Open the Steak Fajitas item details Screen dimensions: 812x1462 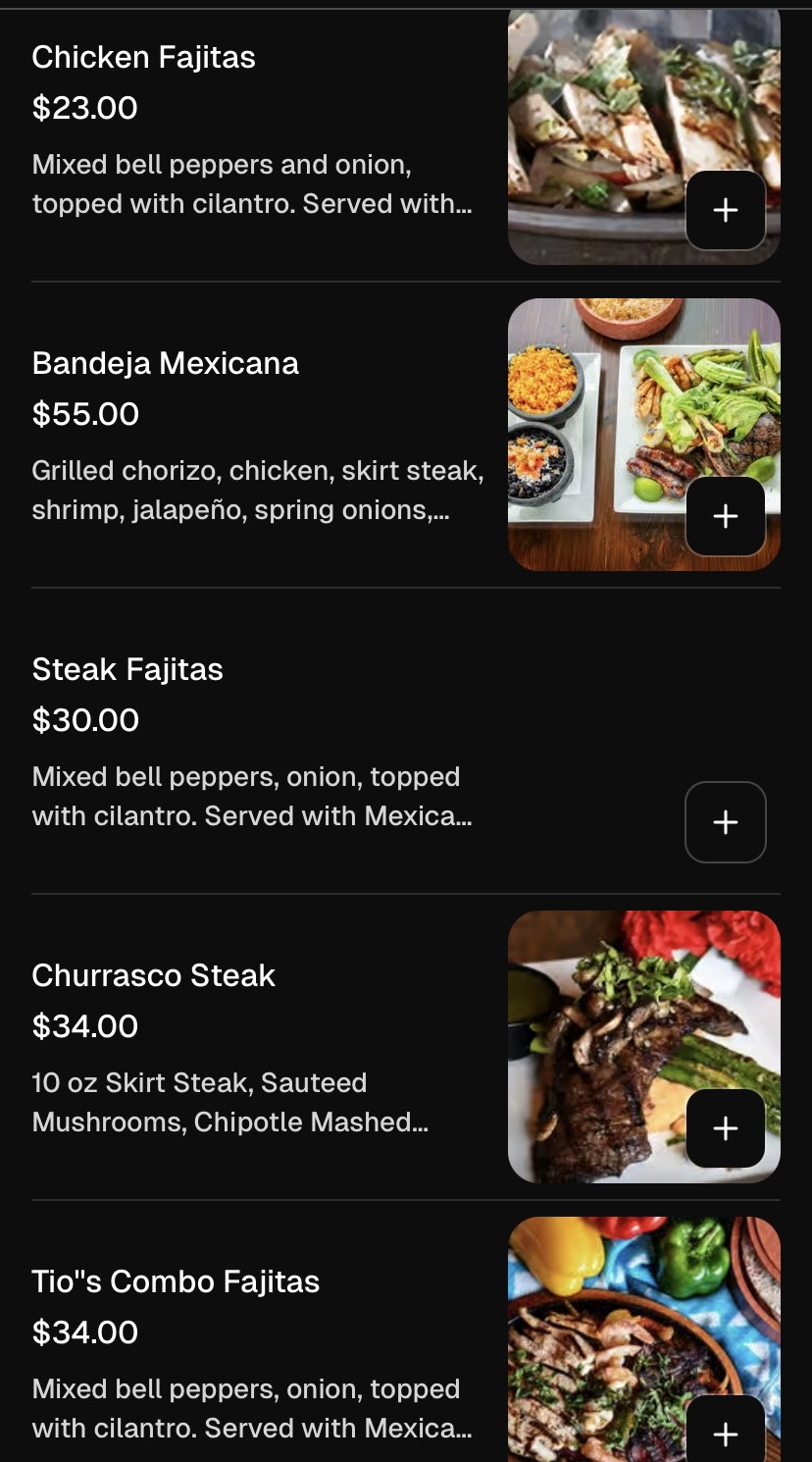coord(127,669)
